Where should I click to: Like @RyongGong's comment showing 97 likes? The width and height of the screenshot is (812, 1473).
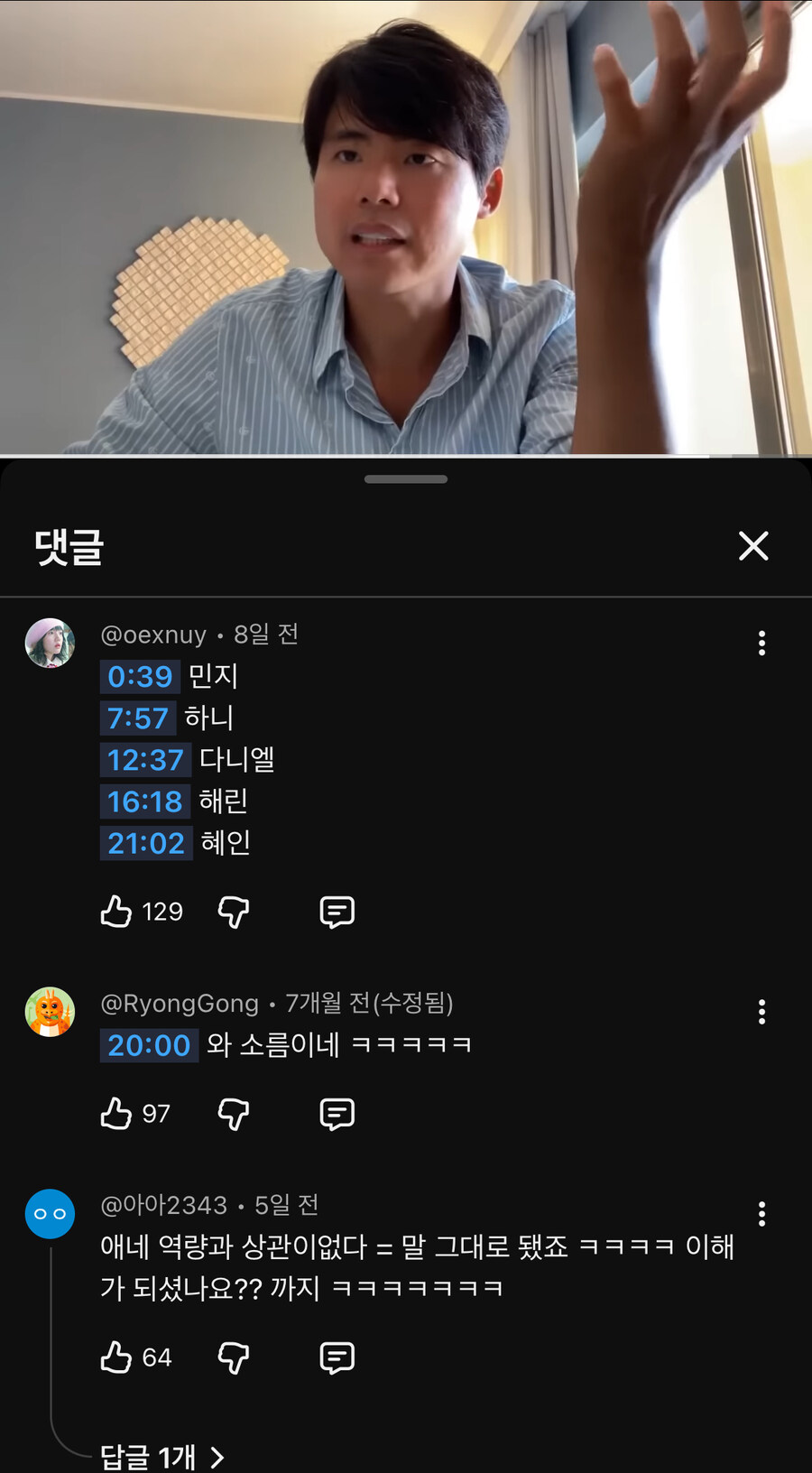point(115,1114)
